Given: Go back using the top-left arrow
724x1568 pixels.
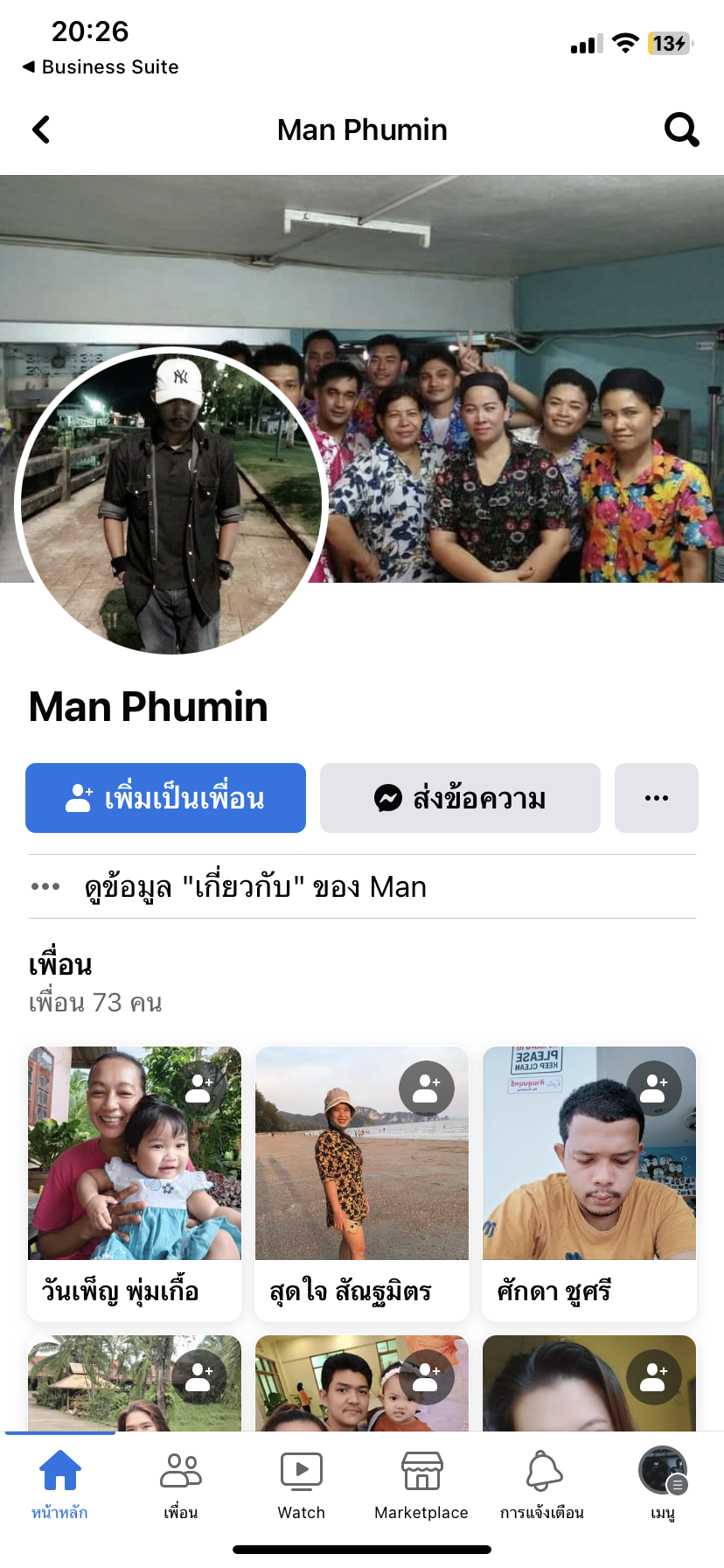Looking at the screenshot, I should [41, 130].
